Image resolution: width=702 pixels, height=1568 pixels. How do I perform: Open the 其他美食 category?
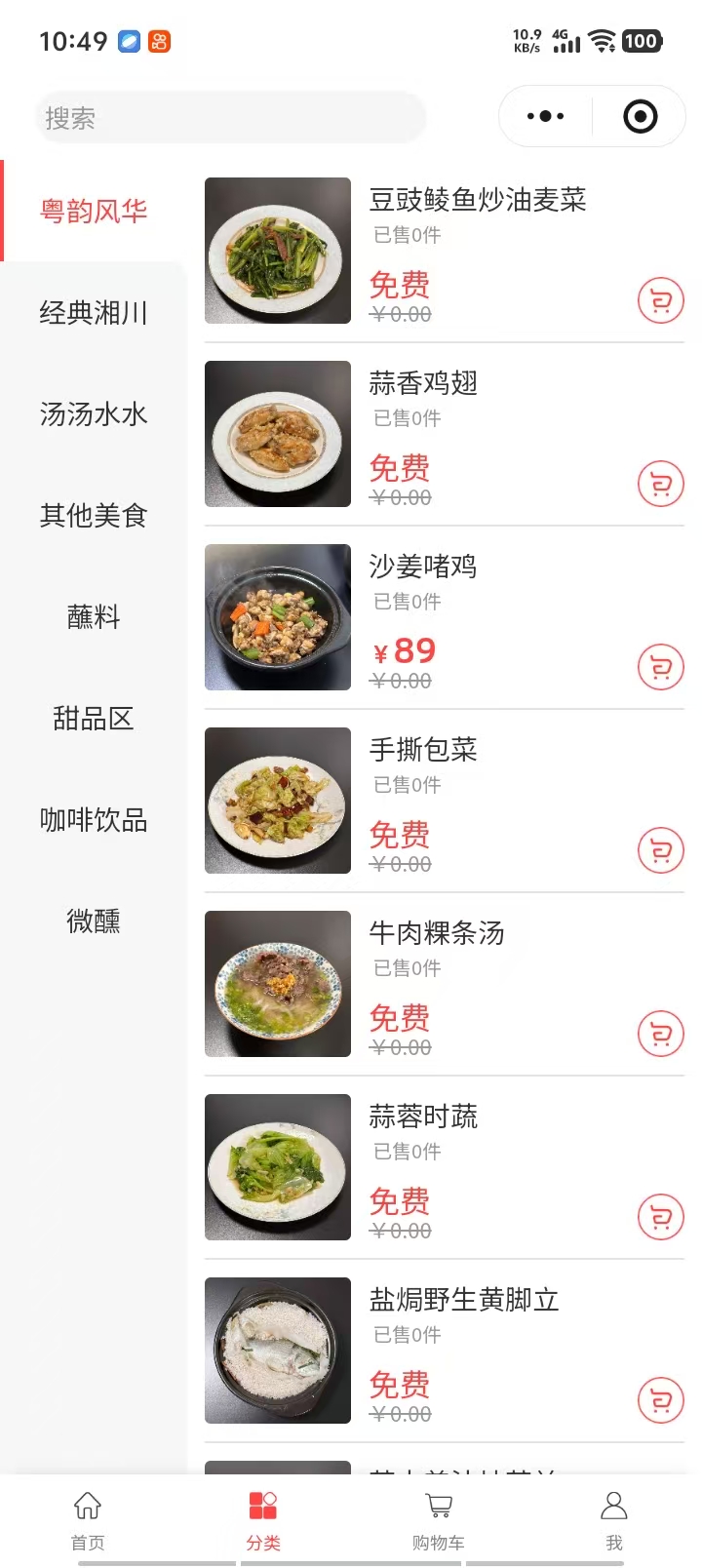(94, 516)
